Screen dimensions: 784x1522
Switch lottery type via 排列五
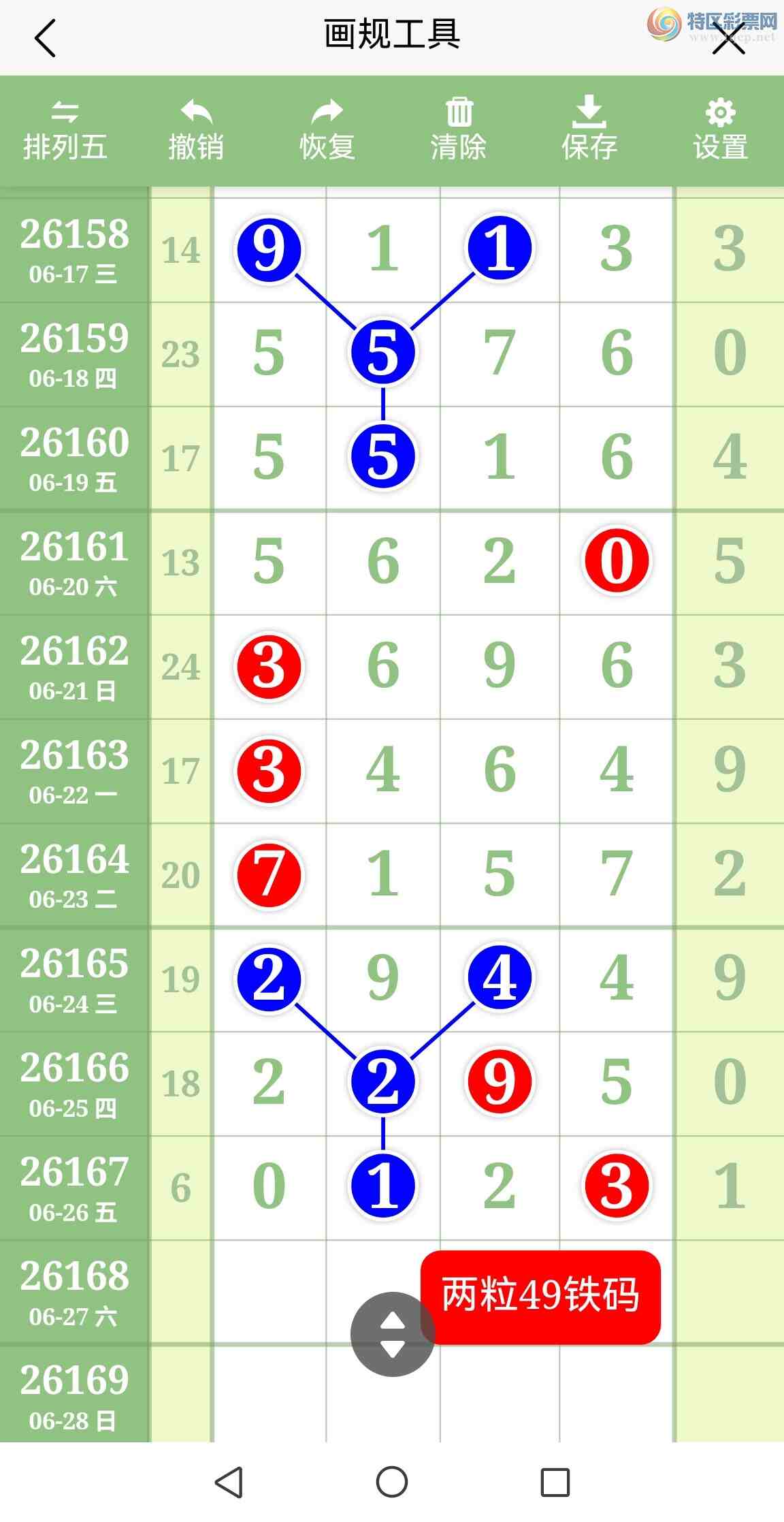[65, 131]
